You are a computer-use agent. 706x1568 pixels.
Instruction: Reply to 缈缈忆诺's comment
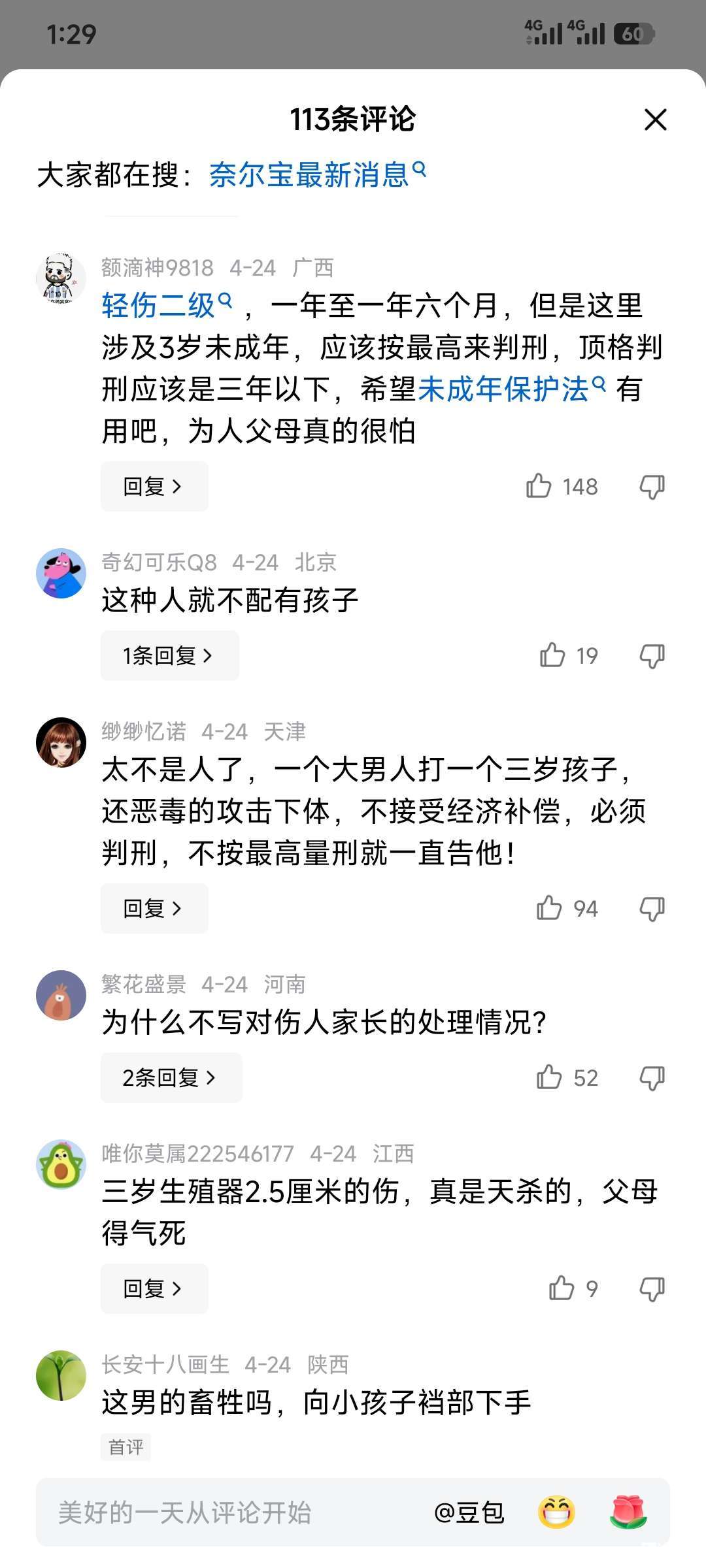[x=154, y=909]
